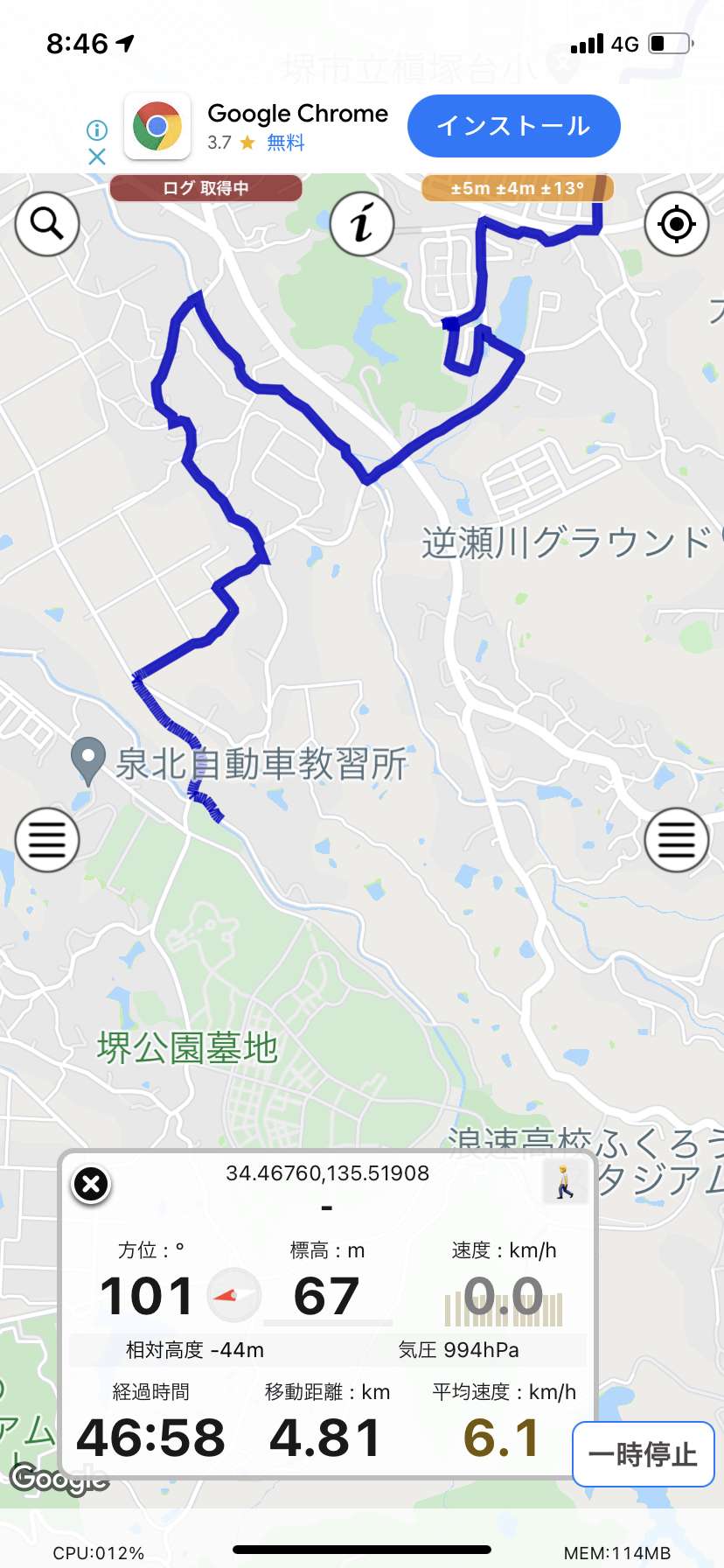This screenshot has width=724, height=1568.
Task: Install Google Chrome from the ad
Action: tap(513, 126)
